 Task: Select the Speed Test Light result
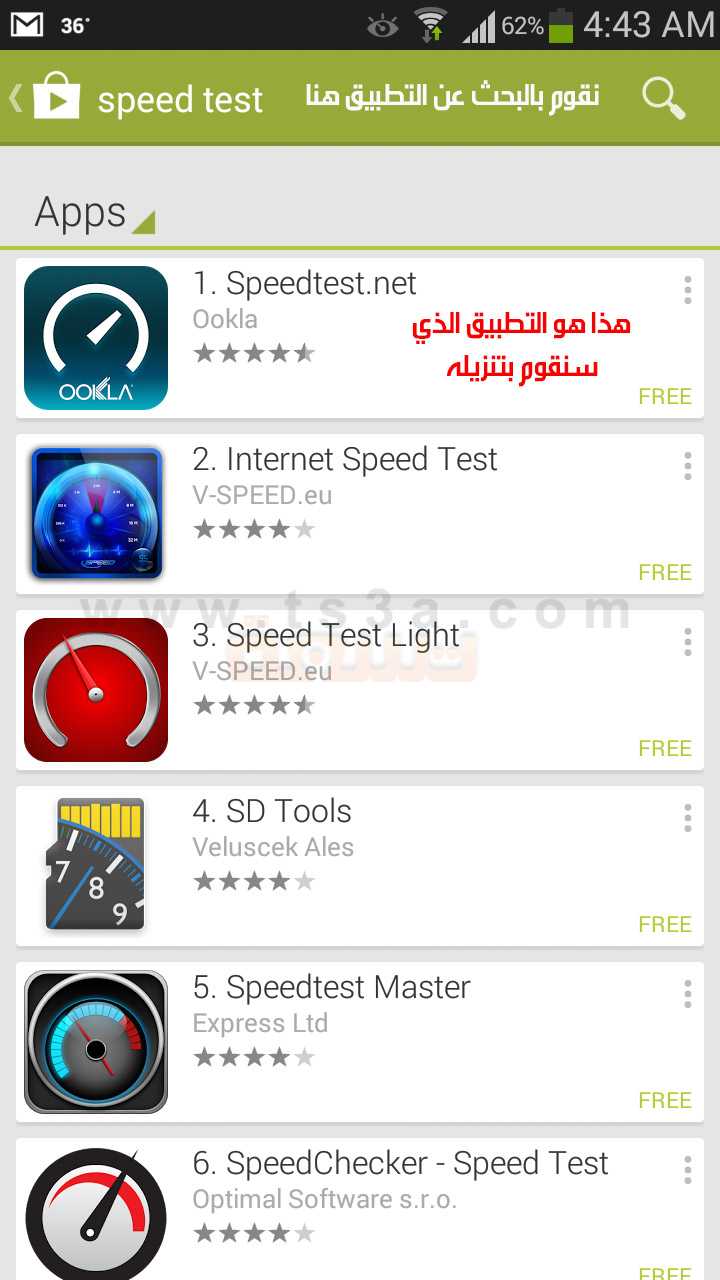(x=325, y=636)
